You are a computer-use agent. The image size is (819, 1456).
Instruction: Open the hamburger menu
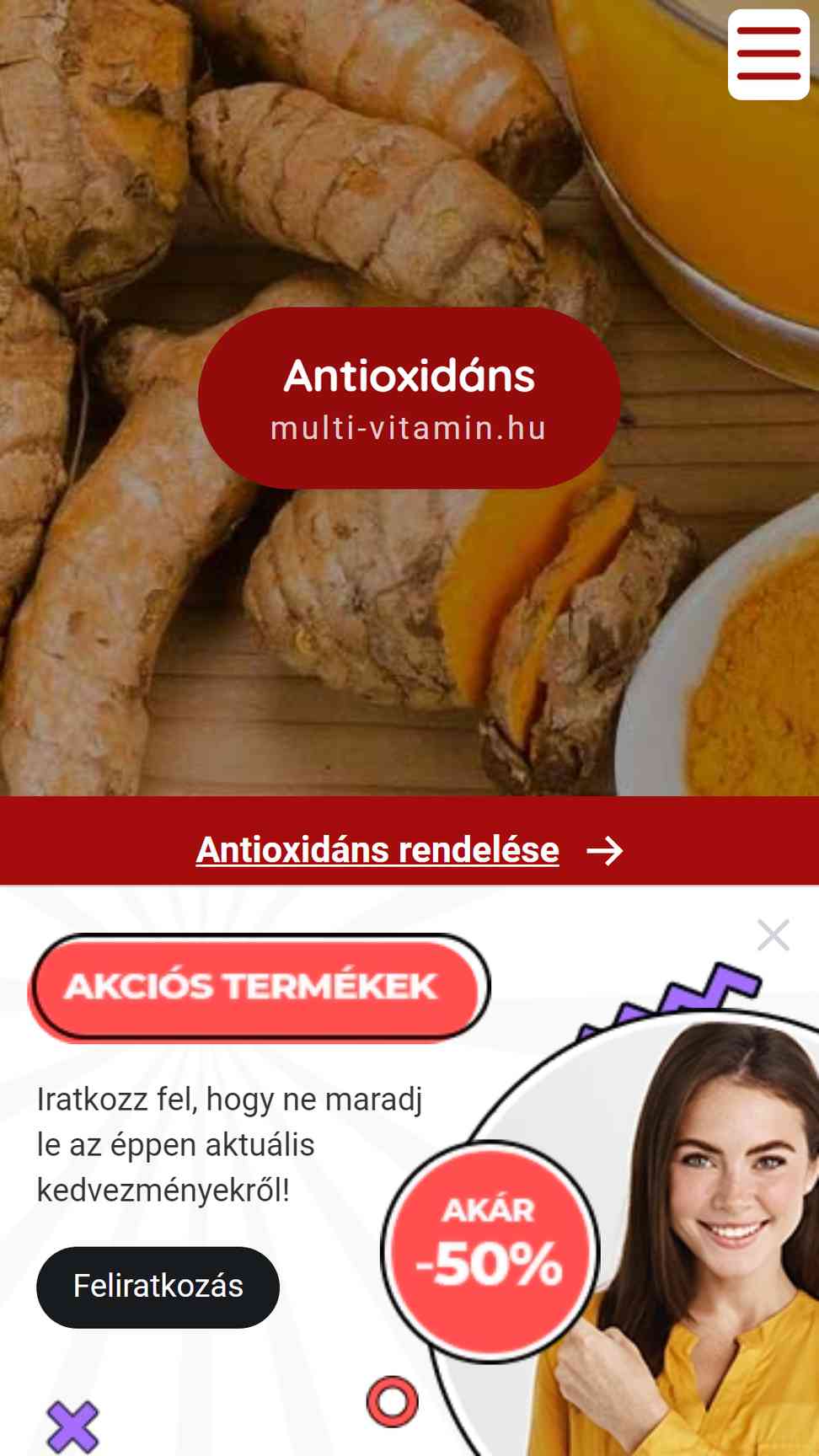click(768, 55)
